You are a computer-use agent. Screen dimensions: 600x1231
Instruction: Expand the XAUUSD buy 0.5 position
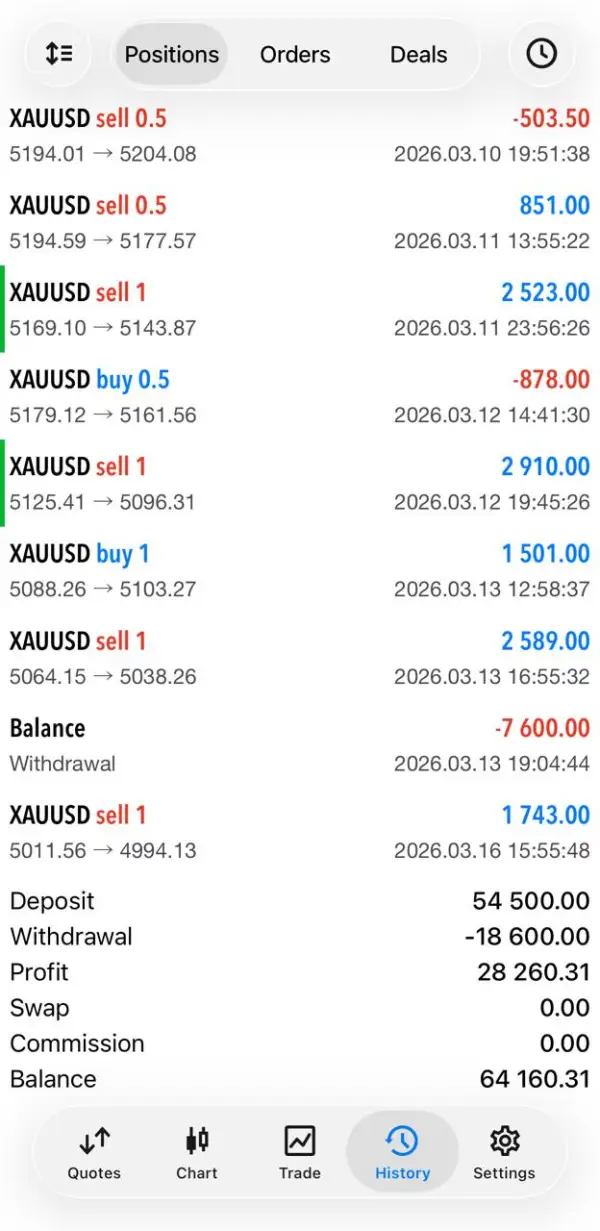point(300,397)
